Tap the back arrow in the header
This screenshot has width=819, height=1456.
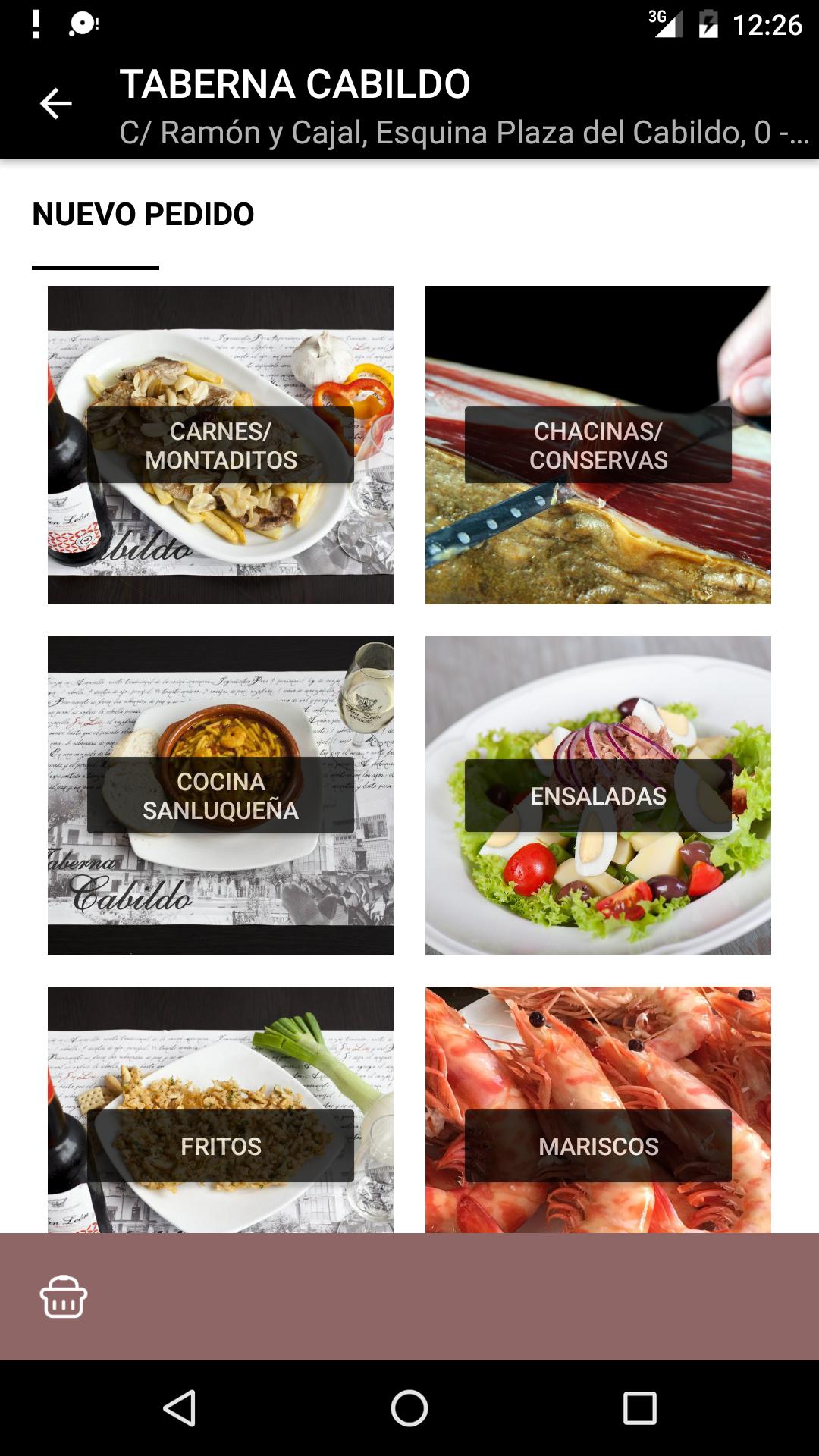pos(56,103)
